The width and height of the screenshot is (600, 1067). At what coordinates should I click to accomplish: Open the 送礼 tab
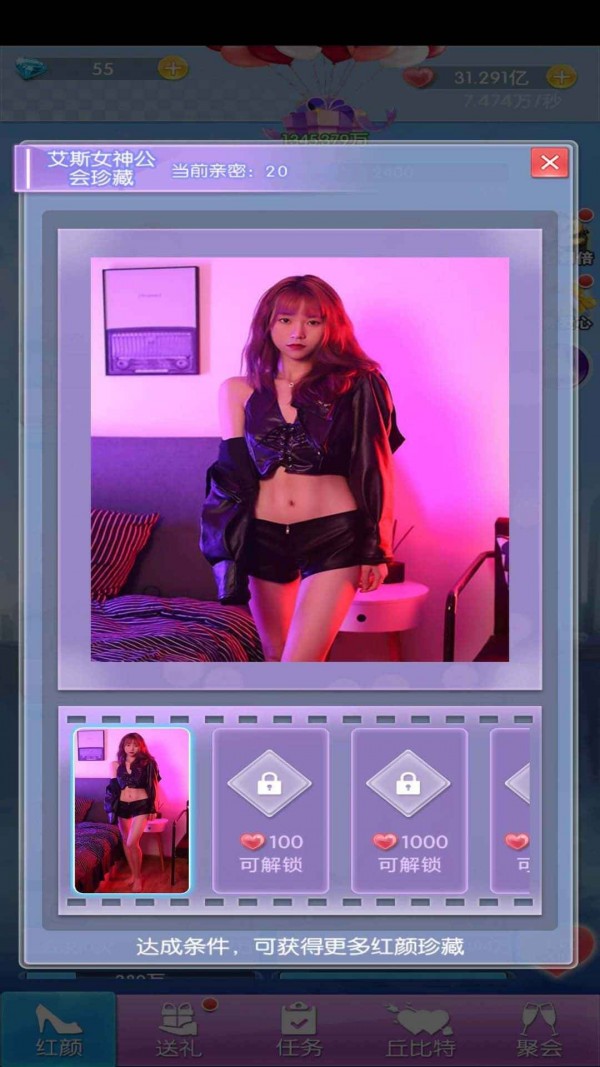[x=179, y=1030]
